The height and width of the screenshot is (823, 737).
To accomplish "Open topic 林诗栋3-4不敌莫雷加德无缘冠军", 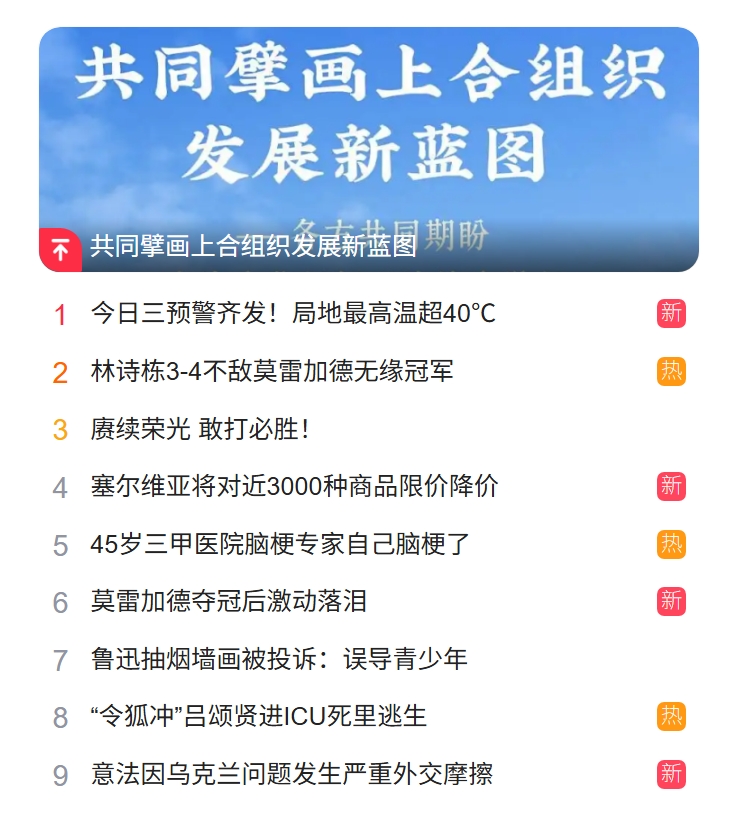I will coord(272,372).
